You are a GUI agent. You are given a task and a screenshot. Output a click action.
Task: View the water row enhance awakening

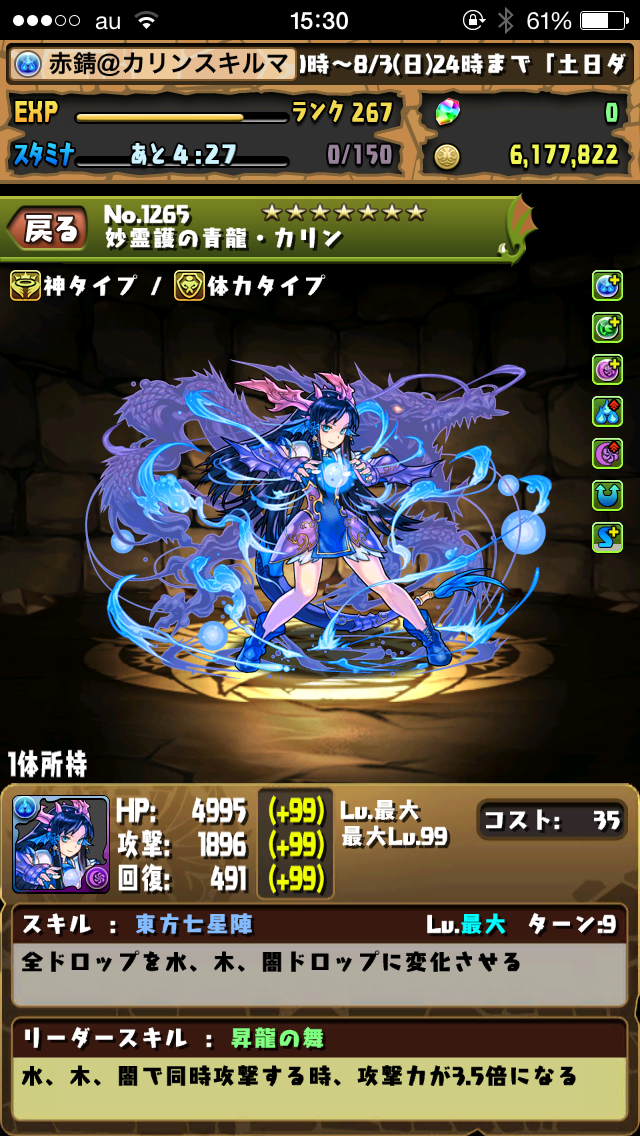pos(607,412)
